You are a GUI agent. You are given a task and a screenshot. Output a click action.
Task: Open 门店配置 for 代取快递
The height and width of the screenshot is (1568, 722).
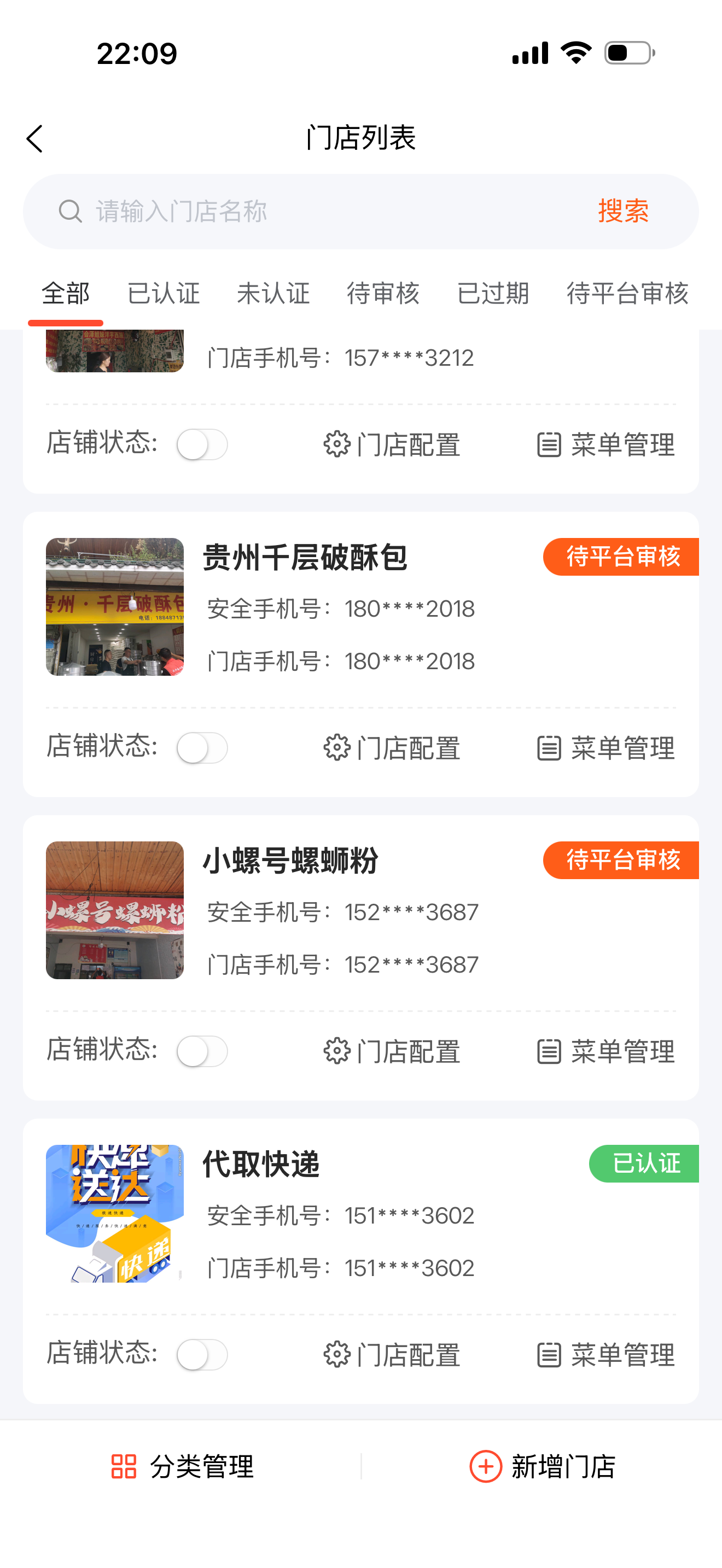point(392,1355)
